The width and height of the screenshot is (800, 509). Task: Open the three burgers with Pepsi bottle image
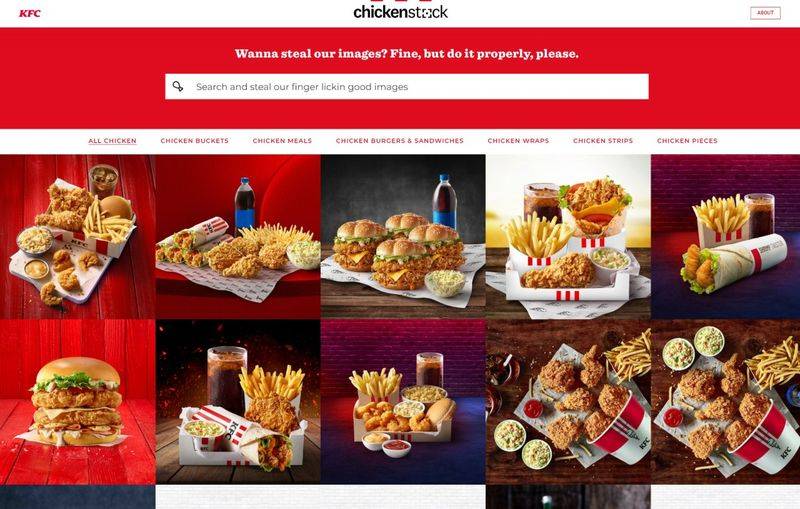(403, 236)
